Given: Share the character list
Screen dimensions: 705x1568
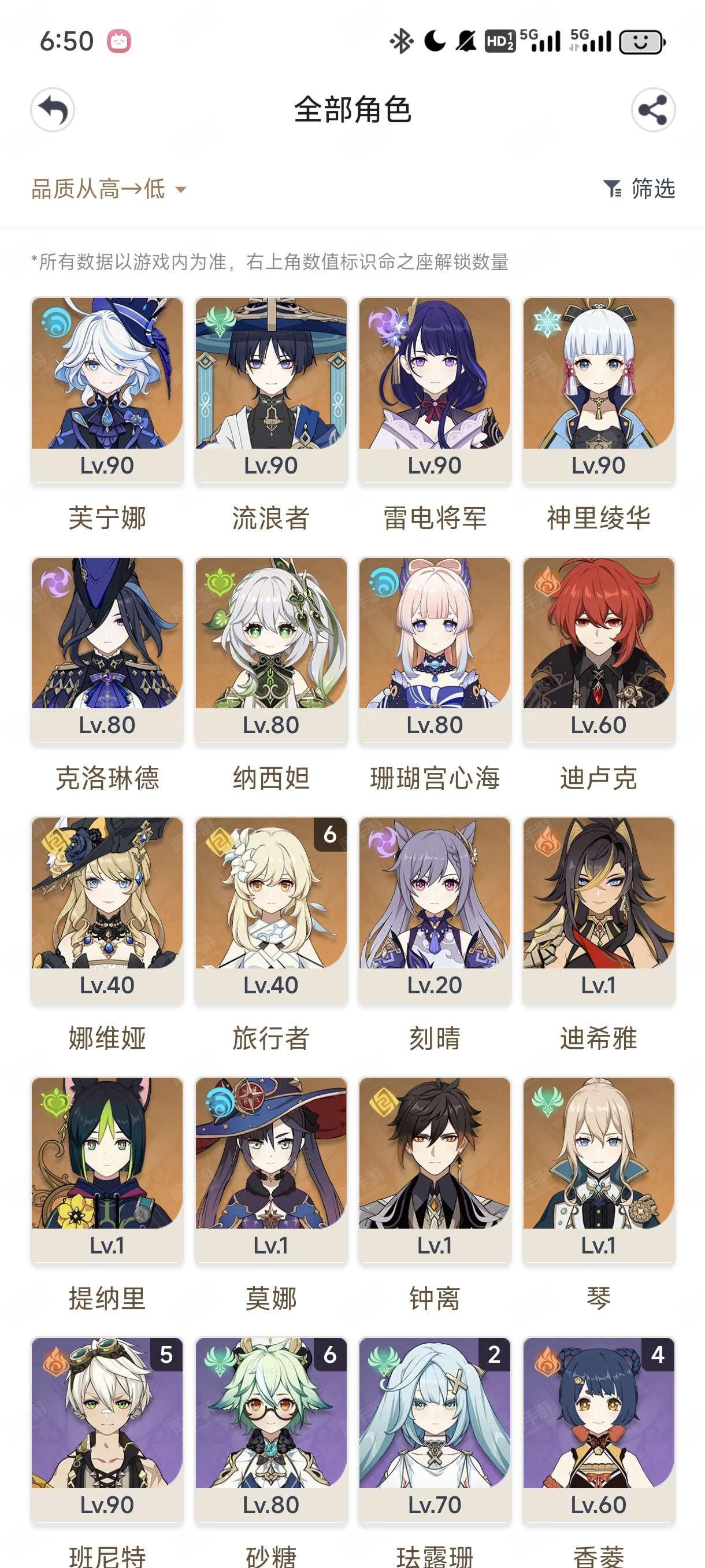Looking at the screenshot, I should tap(652, 110).
